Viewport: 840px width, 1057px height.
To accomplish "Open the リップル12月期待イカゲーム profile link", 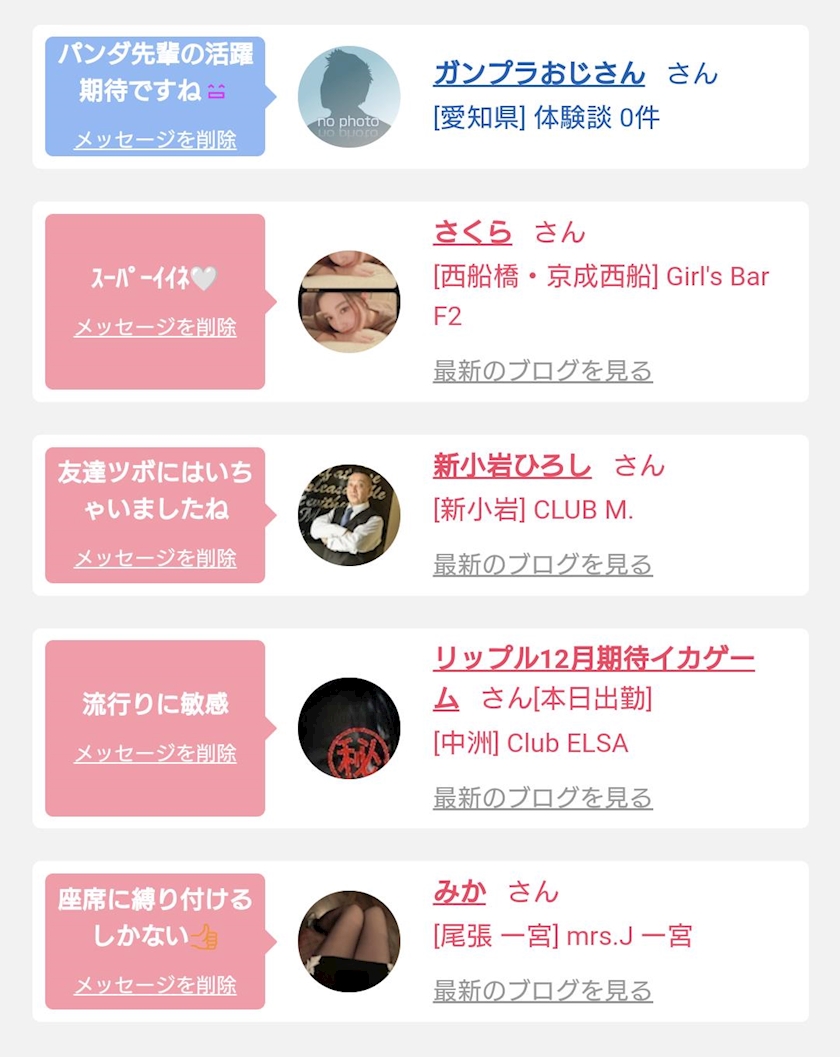I will tap(593, 659).
